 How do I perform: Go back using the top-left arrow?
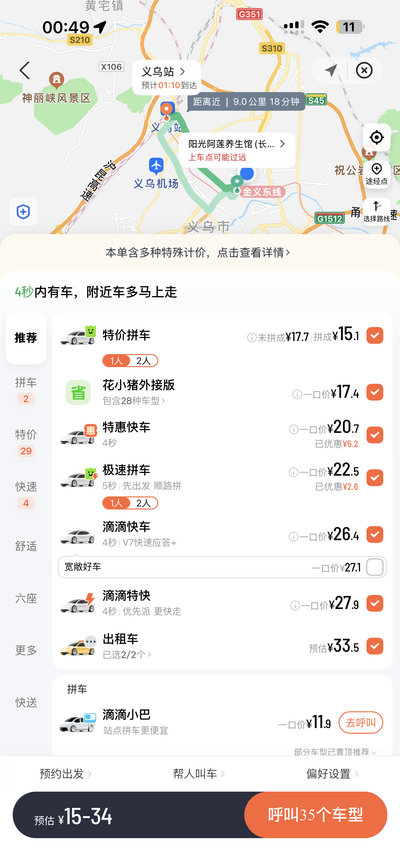point(24,70)
